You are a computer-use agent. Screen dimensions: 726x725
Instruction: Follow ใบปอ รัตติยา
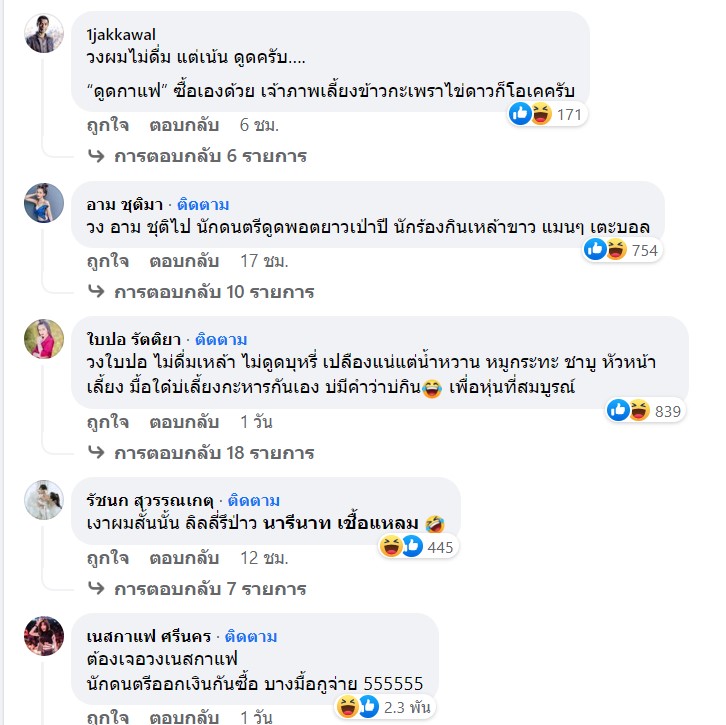pyautogui.click(x=222, y=339)
